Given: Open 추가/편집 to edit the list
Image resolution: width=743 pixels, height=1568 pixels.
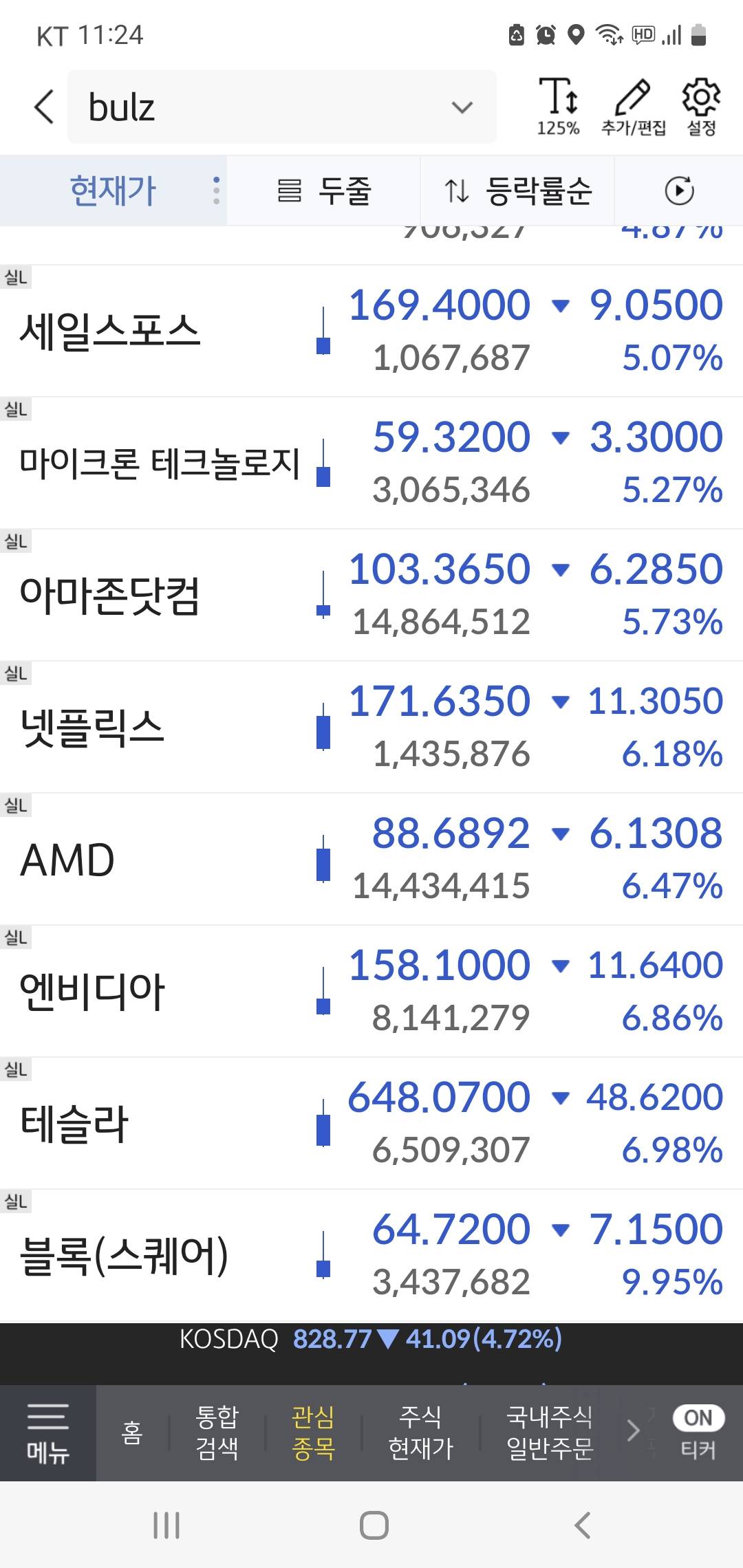Looking at the screenshot, I should tap(633, 106).
